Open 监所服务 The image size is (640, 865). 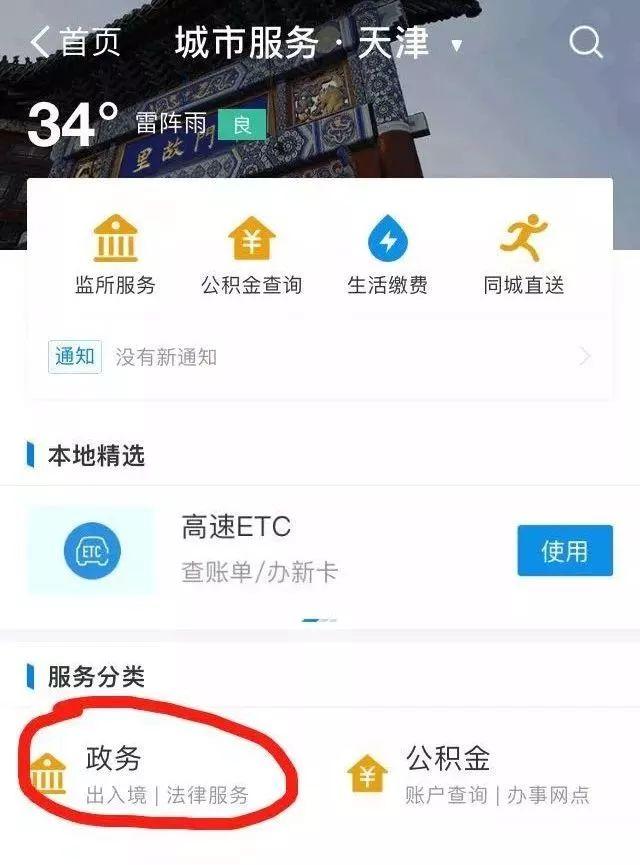(115, 255)
